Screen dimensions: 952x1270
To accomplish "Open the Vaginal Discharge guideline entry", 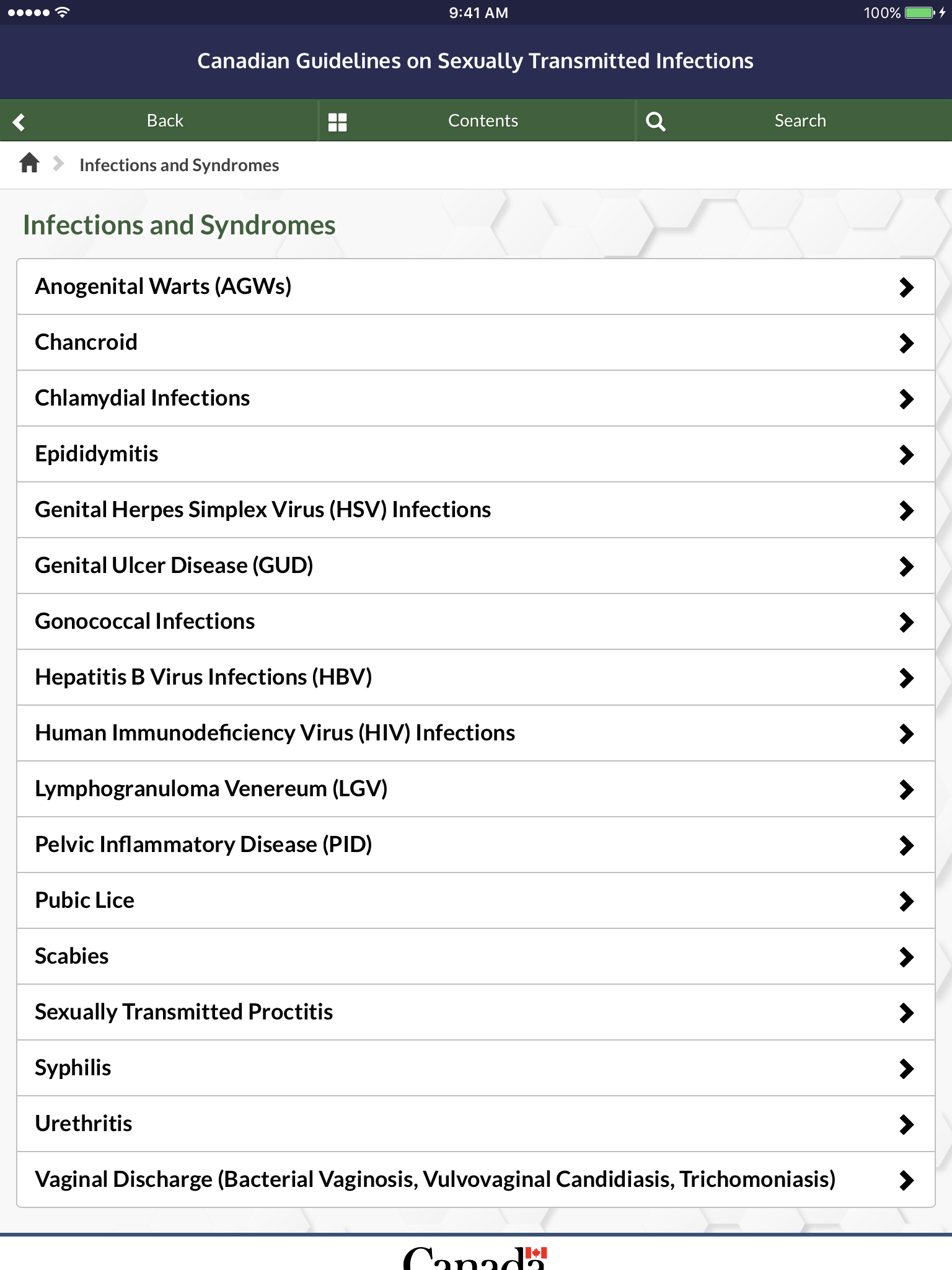I will [x=476, y=1179].
